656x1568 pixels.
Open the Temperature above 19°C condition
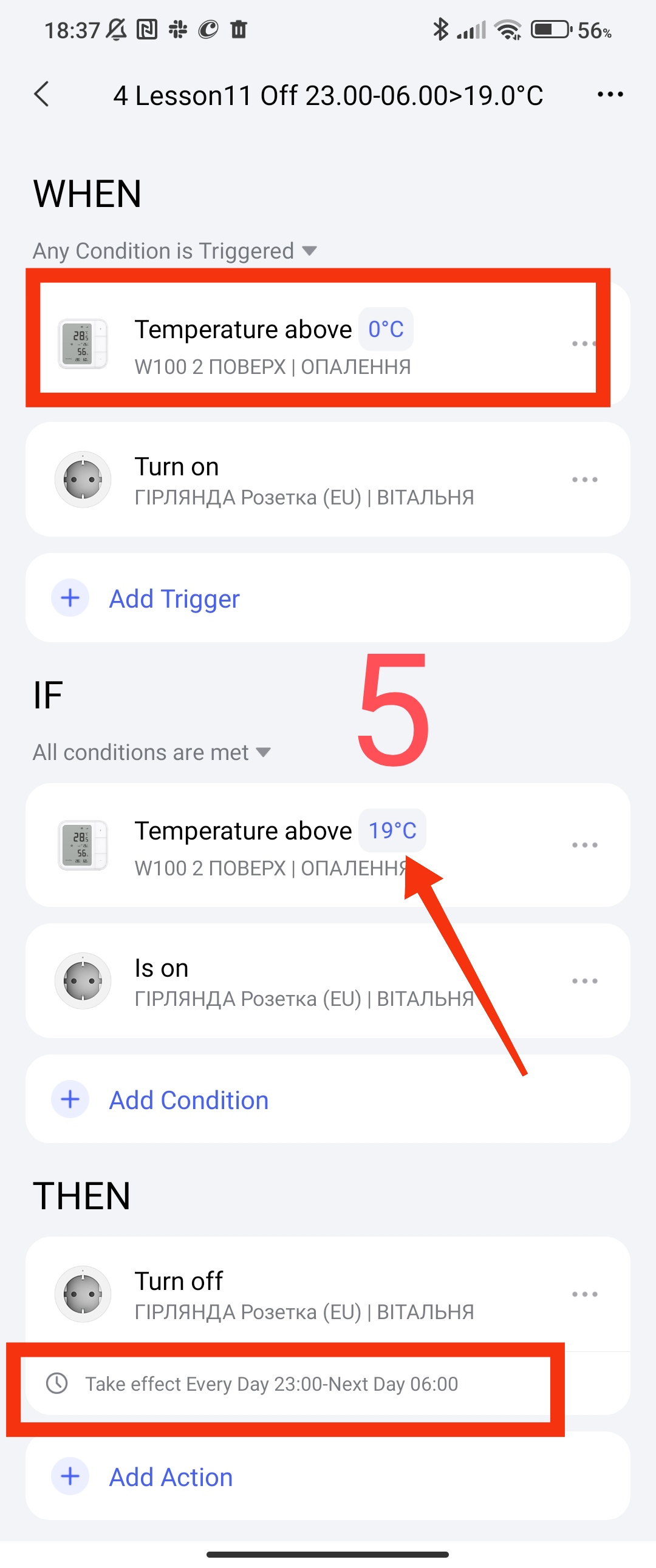[274, 846]
